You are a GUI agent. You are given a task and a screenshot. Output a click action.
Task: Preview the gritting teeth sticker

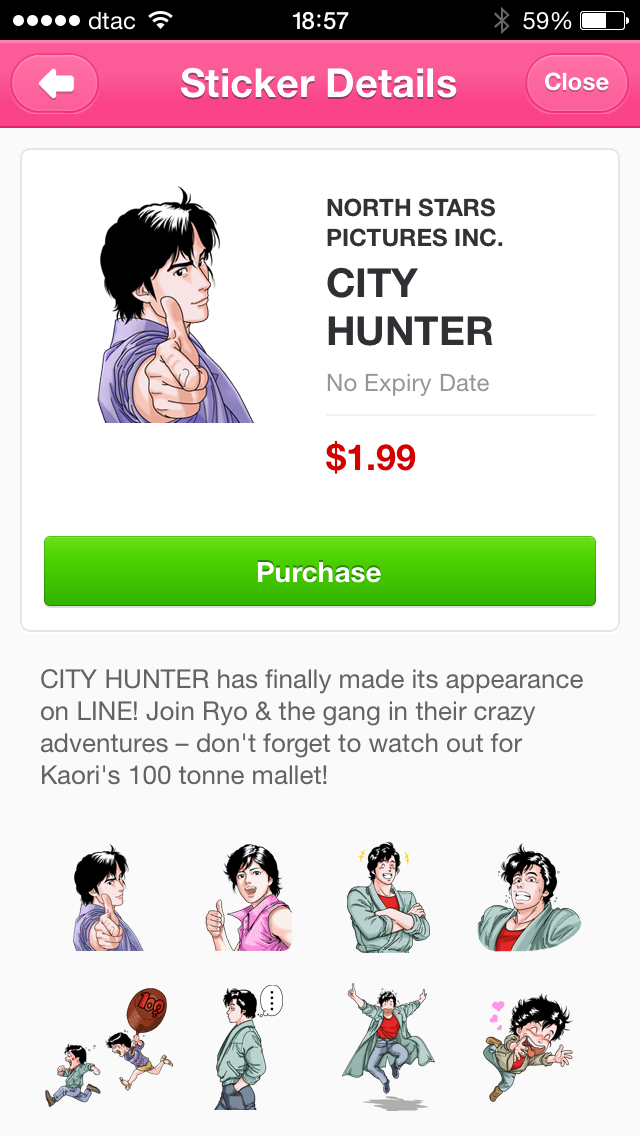coord(528,898)
